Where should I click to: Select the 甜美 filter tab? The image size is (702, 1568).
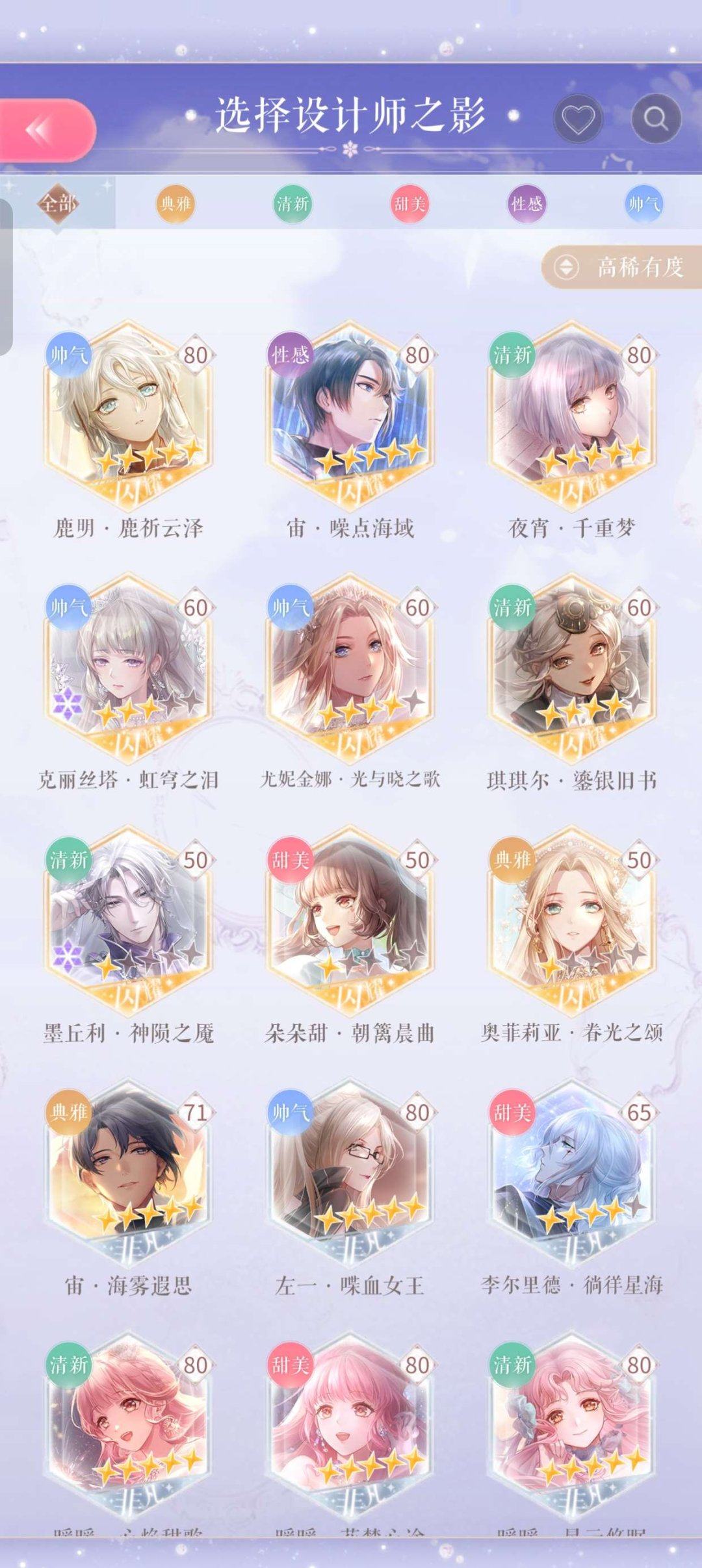(409, 204)
